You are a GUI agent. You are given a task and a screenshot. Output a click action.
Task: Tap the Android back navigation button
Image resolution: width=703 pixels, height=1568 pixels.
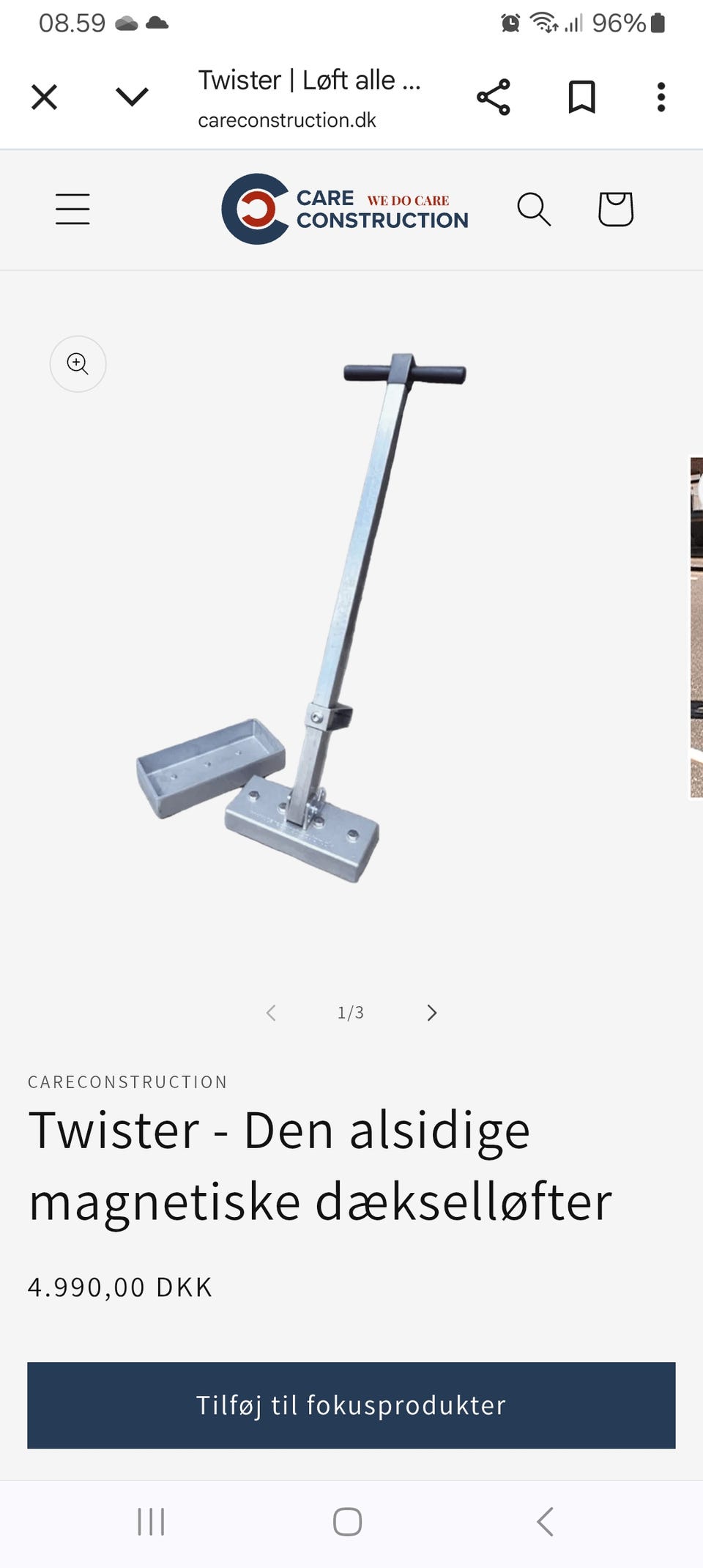545,1521
